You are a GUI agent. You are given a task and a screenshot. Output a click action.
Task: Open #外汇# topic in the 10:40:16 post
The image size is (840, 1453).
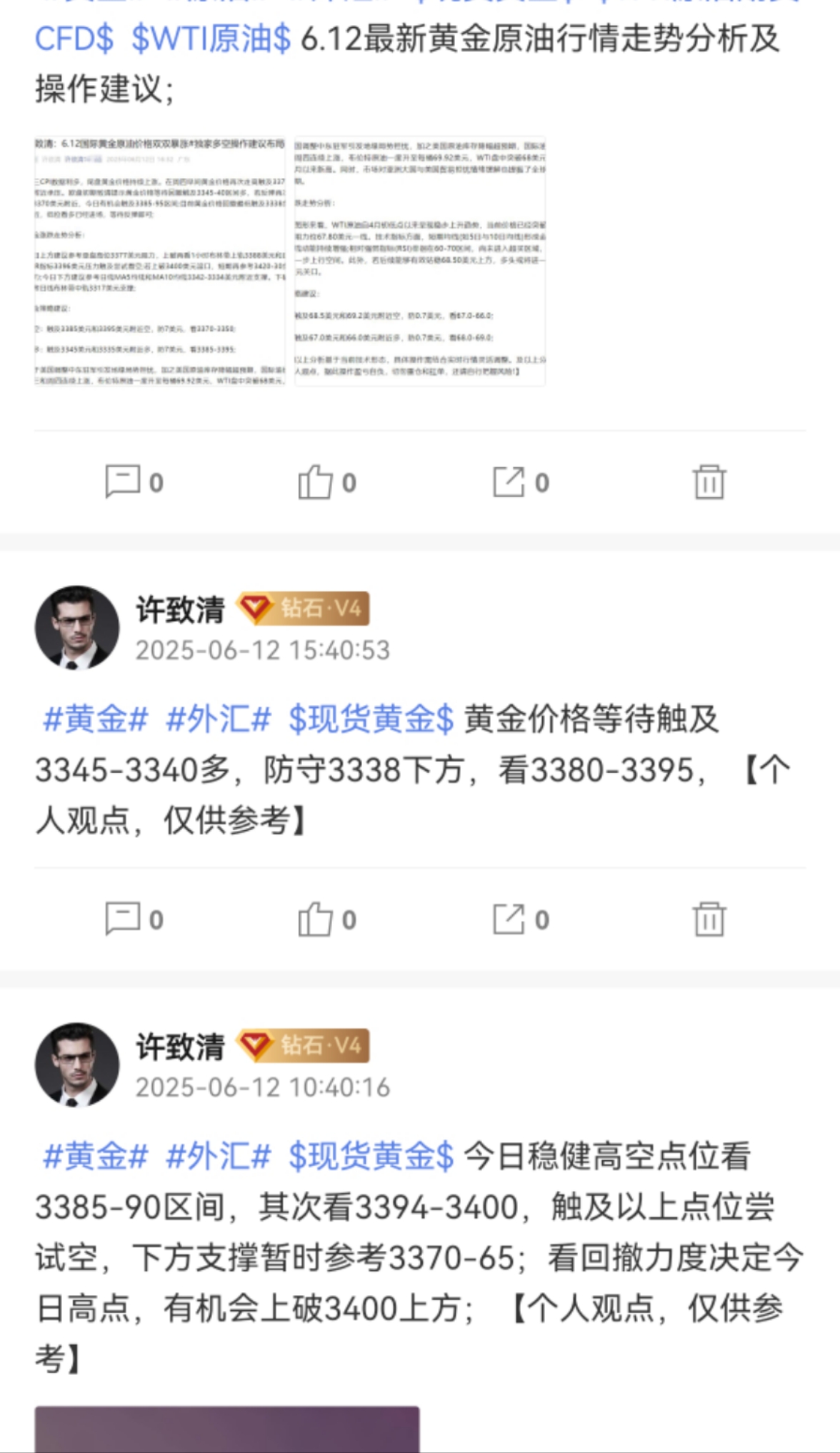pos(218,1156)
